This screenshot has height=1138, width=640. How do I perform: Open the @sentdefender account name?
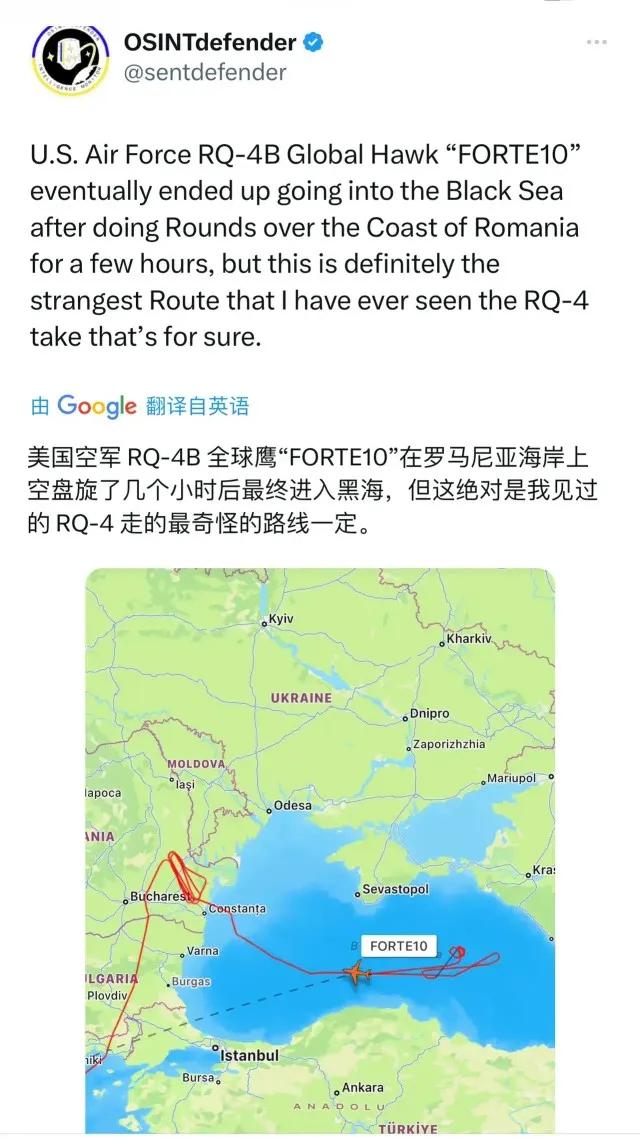205,73
